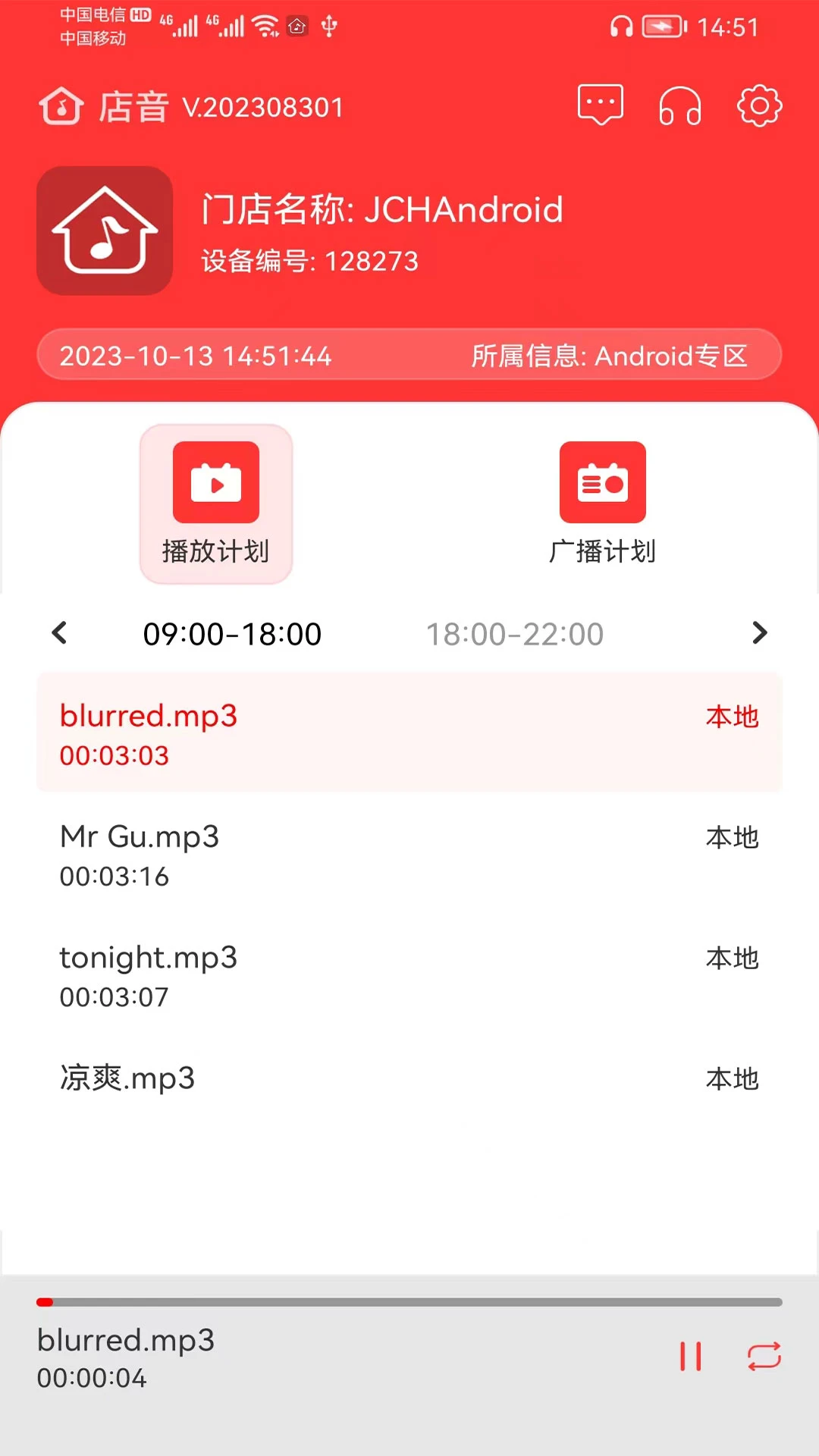Click the store music house logo
Image resolution: width=819 pixels, height=1456 pixels.
pos(105,231)
